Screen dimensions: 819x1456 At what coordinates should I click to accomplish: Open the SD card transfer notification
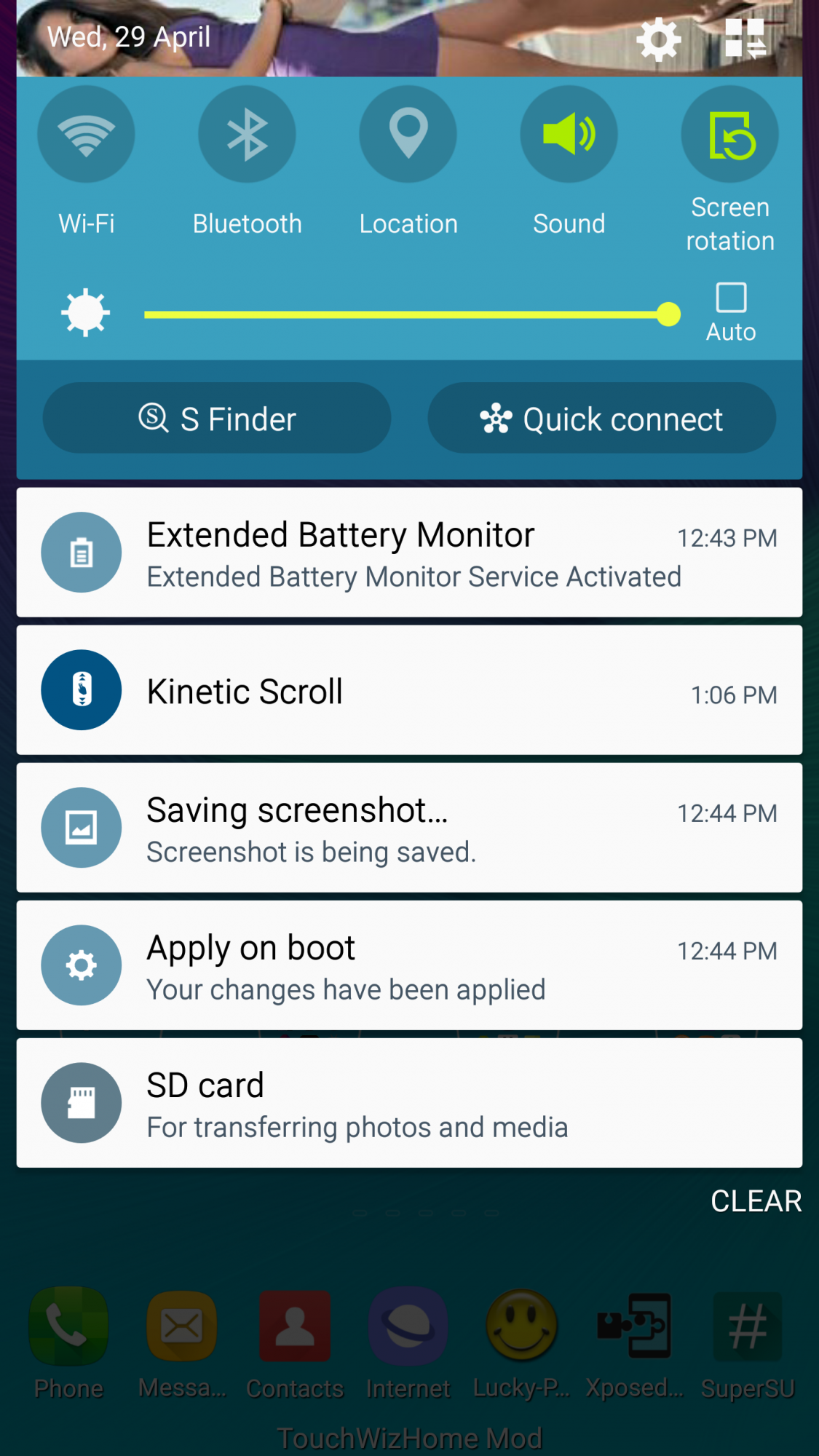pos(409,1103)
